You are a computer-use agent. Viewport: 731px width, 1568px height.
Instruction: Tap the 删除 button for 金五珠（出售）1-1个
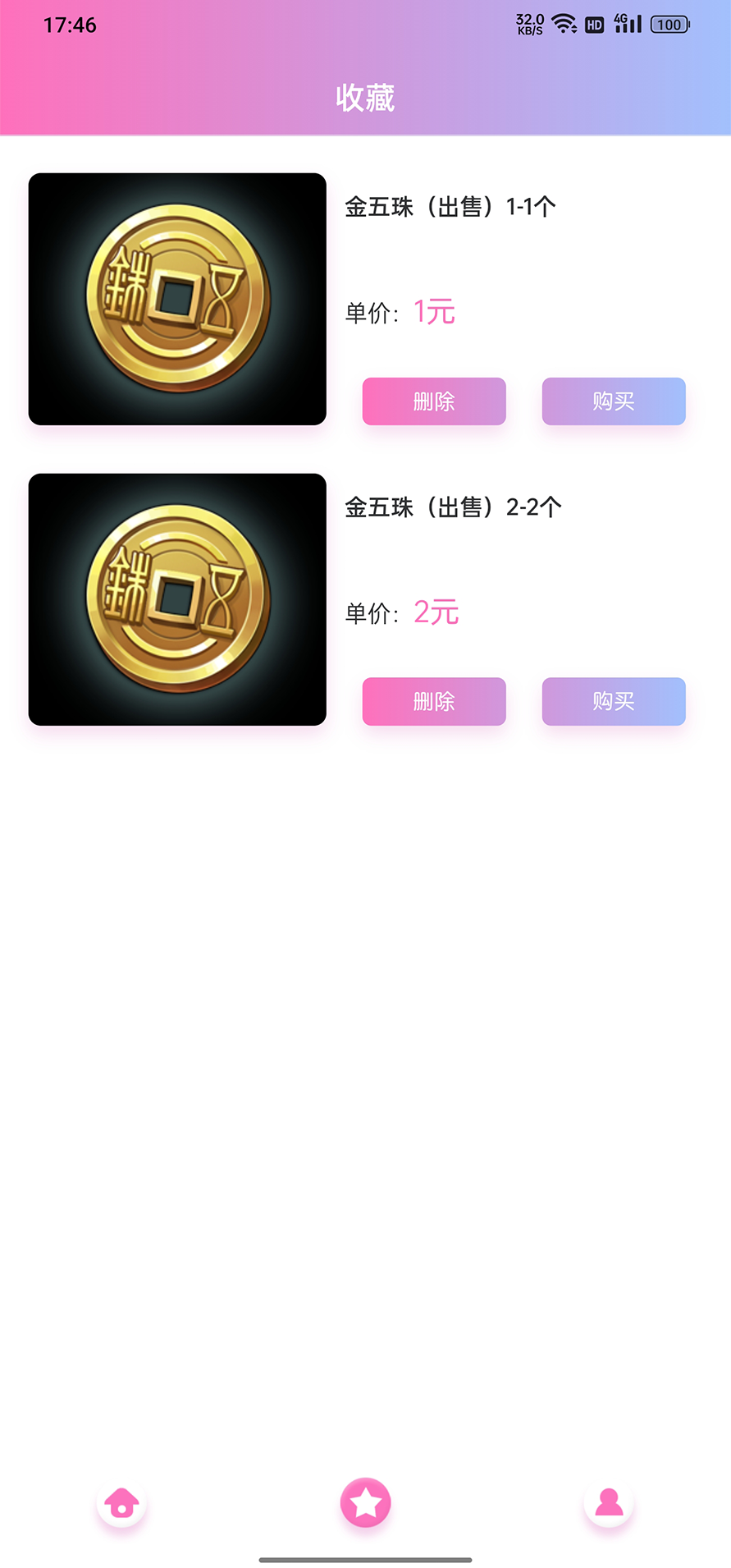coord(434,401)
